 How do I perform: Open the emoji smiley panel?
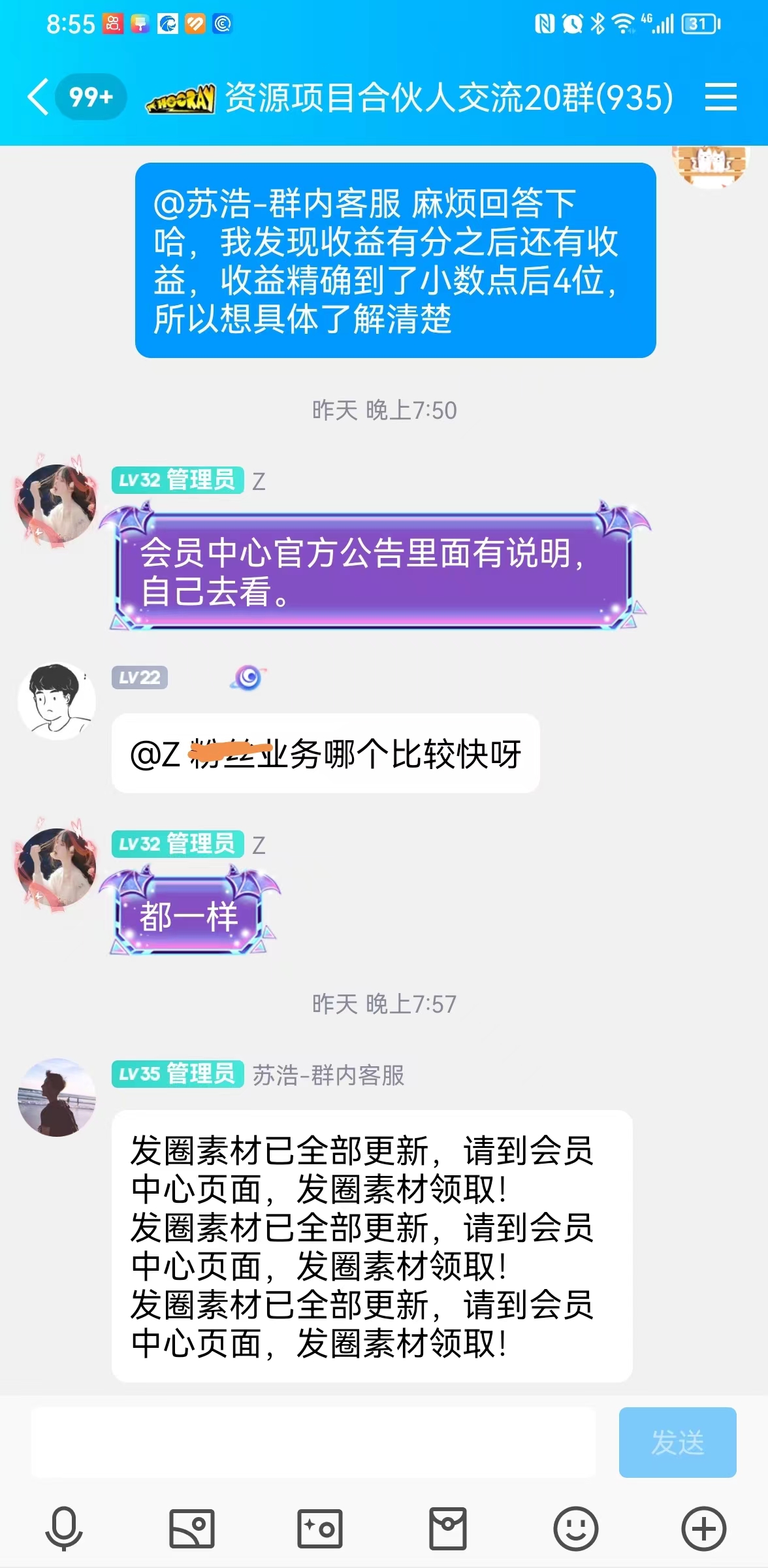coord(575,1529)
